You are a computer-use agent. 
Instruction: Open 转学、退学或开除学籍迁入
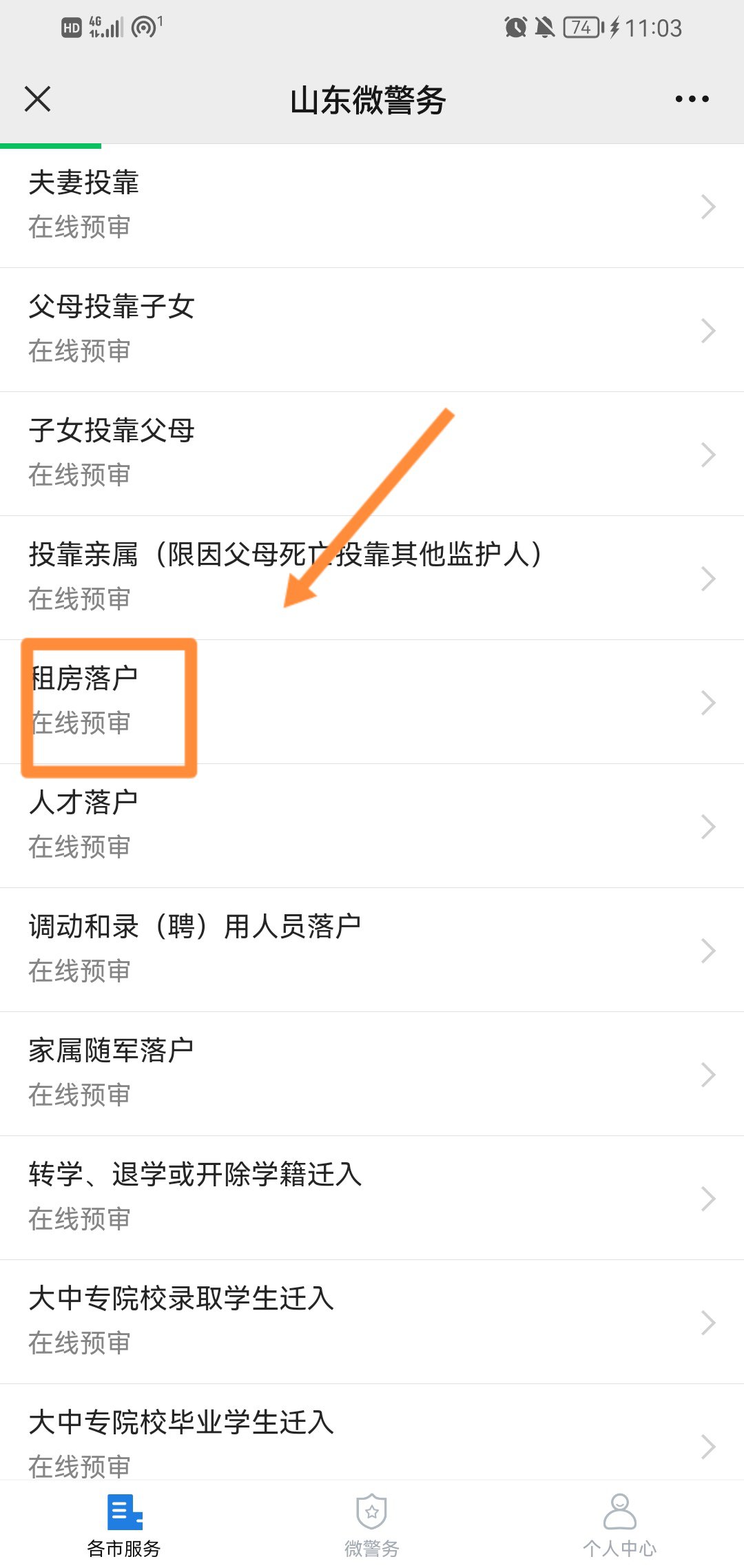pos(372,1197)
